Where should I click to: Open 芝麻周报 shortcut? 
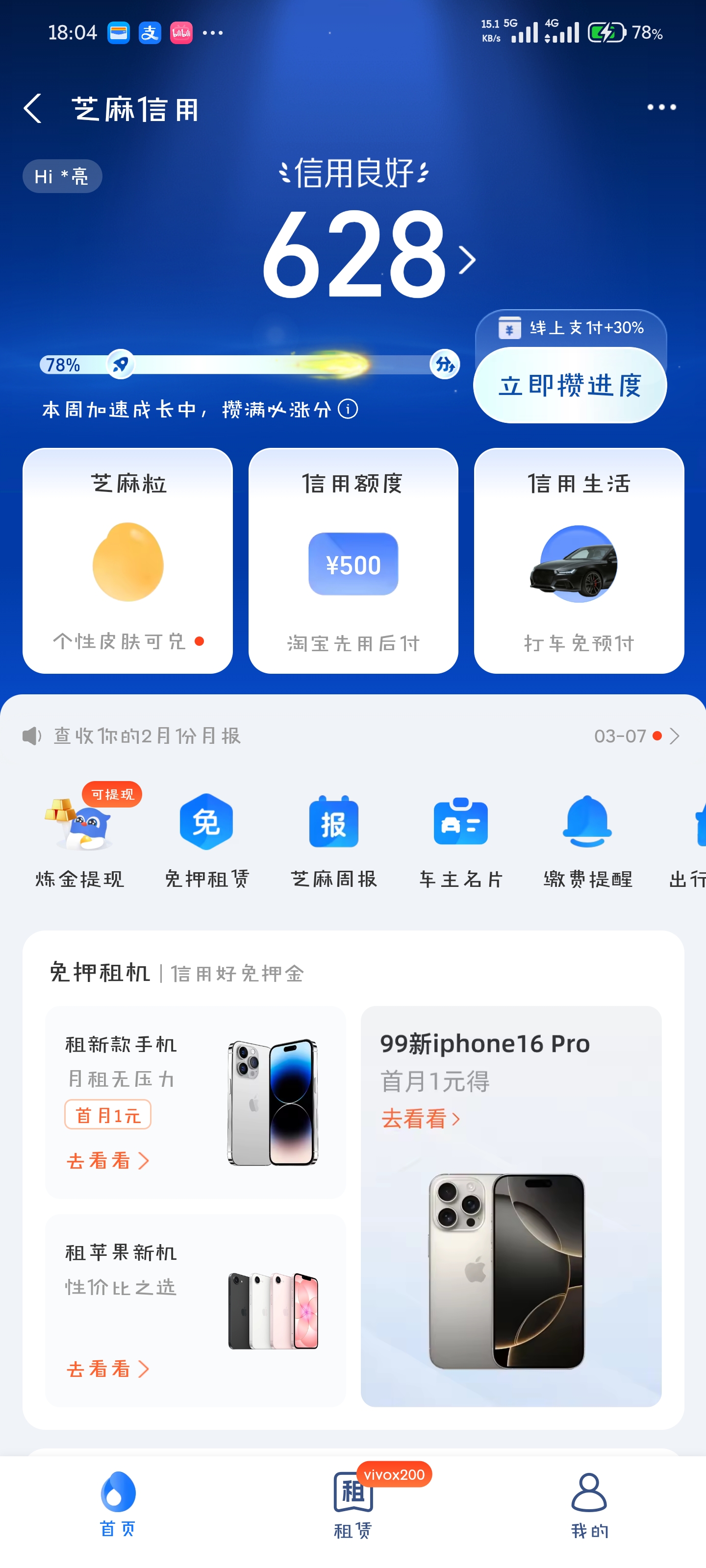[334, 837]
